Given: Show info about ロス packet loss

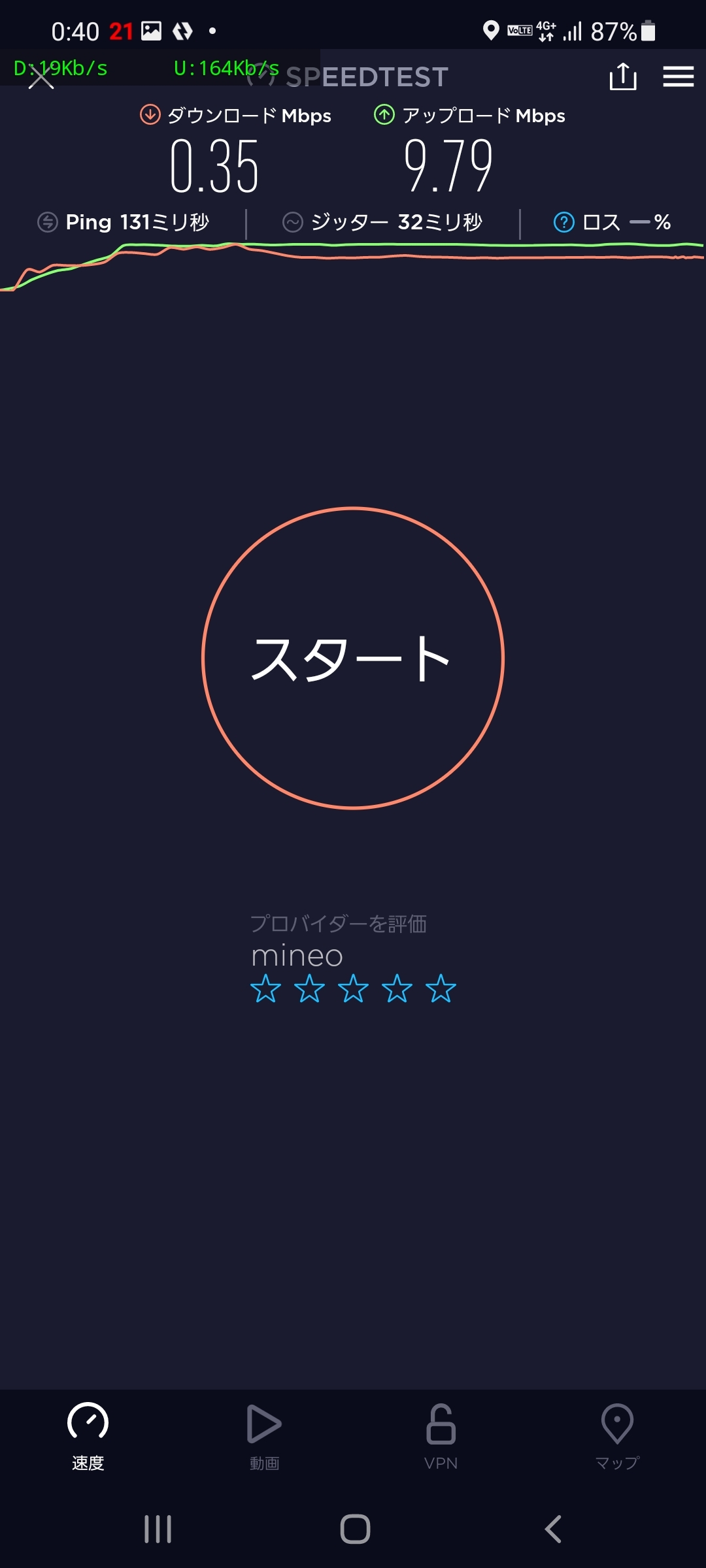Looking at the screenshot, I should pos(563,222).
